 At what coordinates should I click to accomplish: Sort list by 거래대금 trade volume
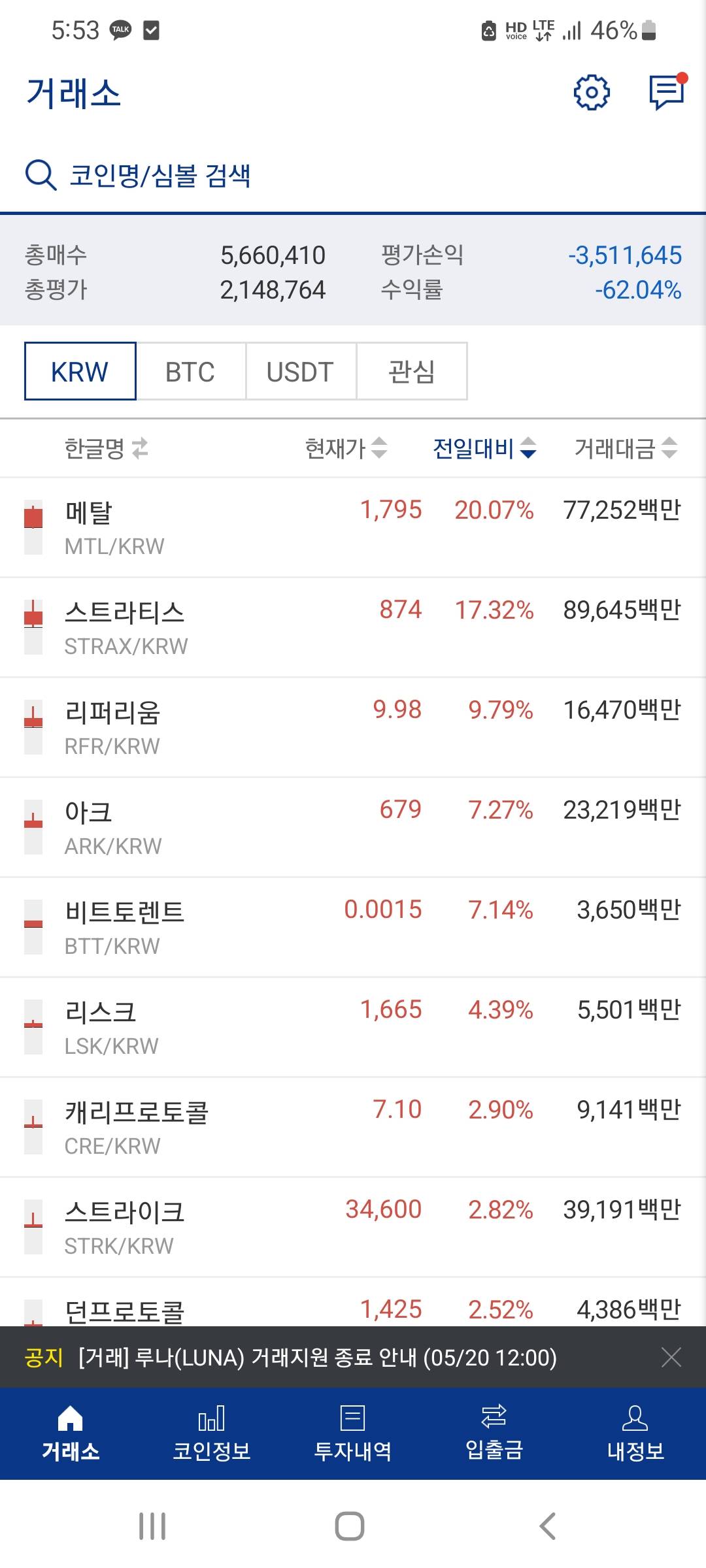(626, 449)
